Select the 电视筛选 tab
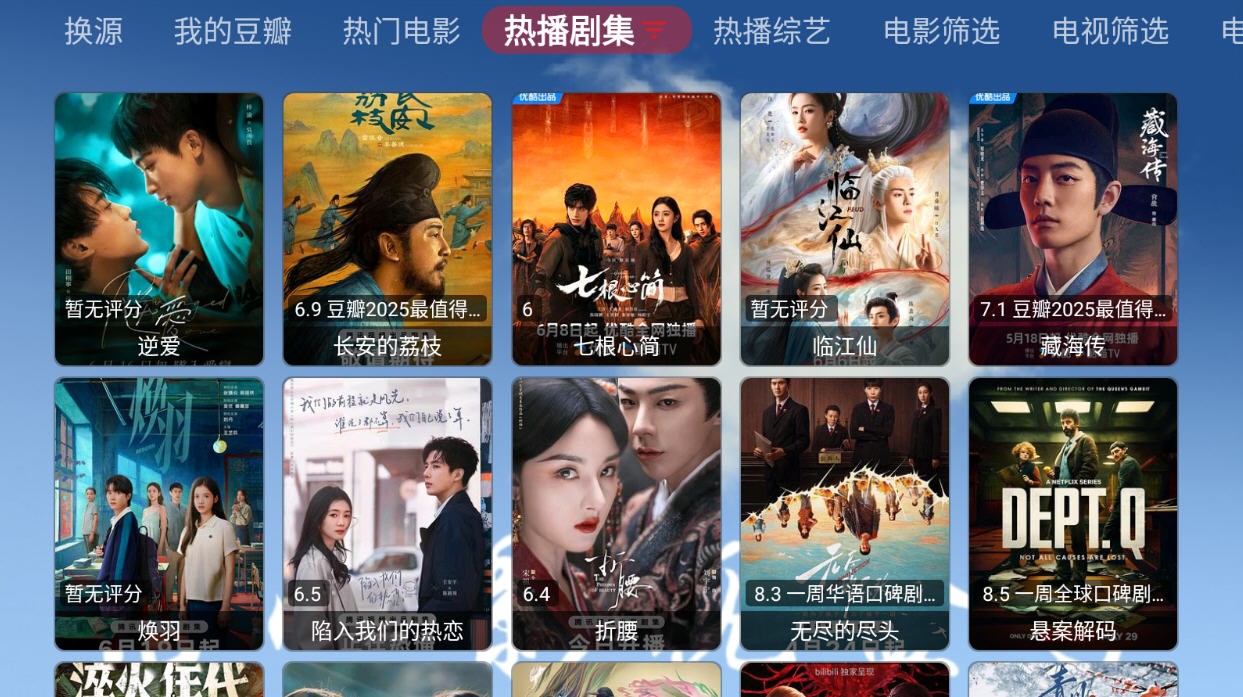 [1111, 31]
